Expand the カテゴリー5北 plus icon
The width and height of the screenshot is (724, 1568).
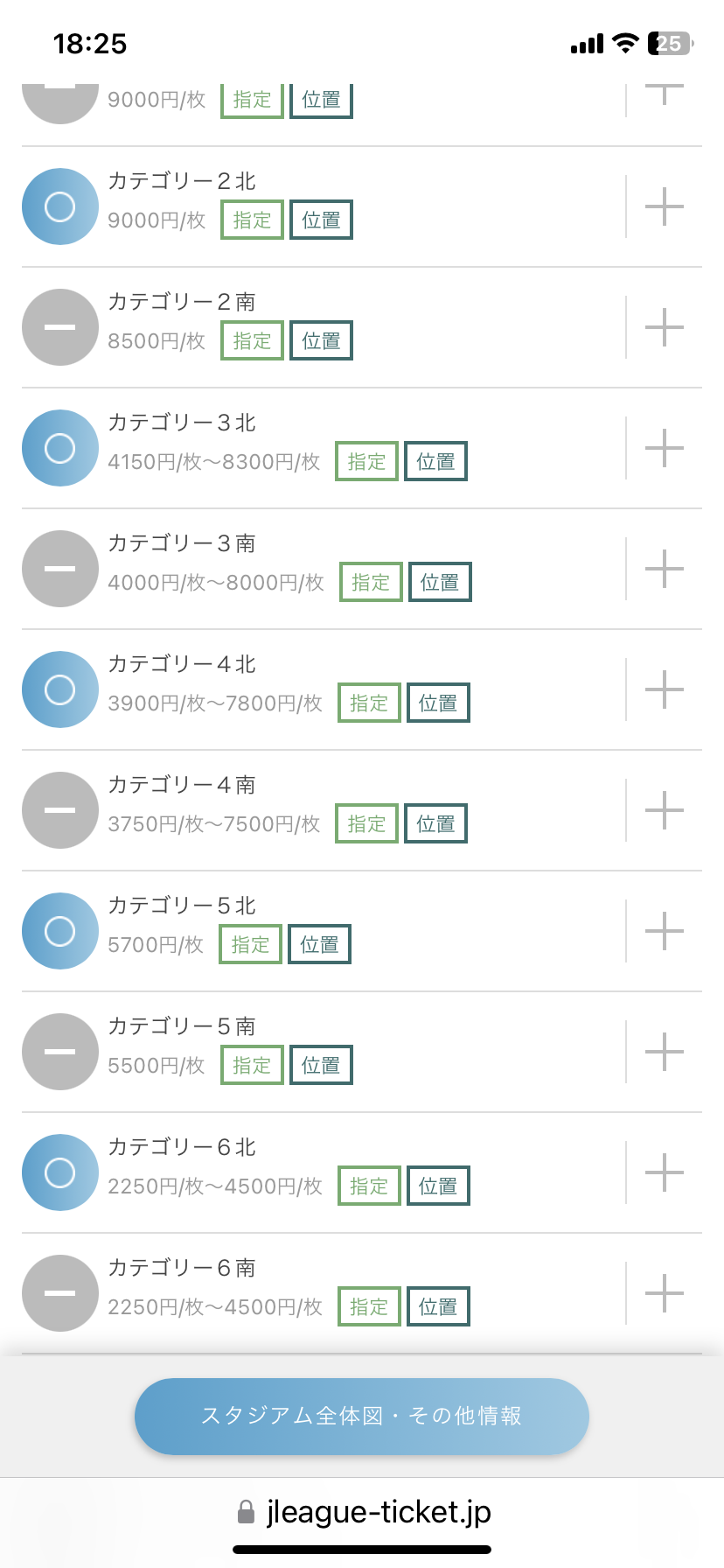point(665,931)
